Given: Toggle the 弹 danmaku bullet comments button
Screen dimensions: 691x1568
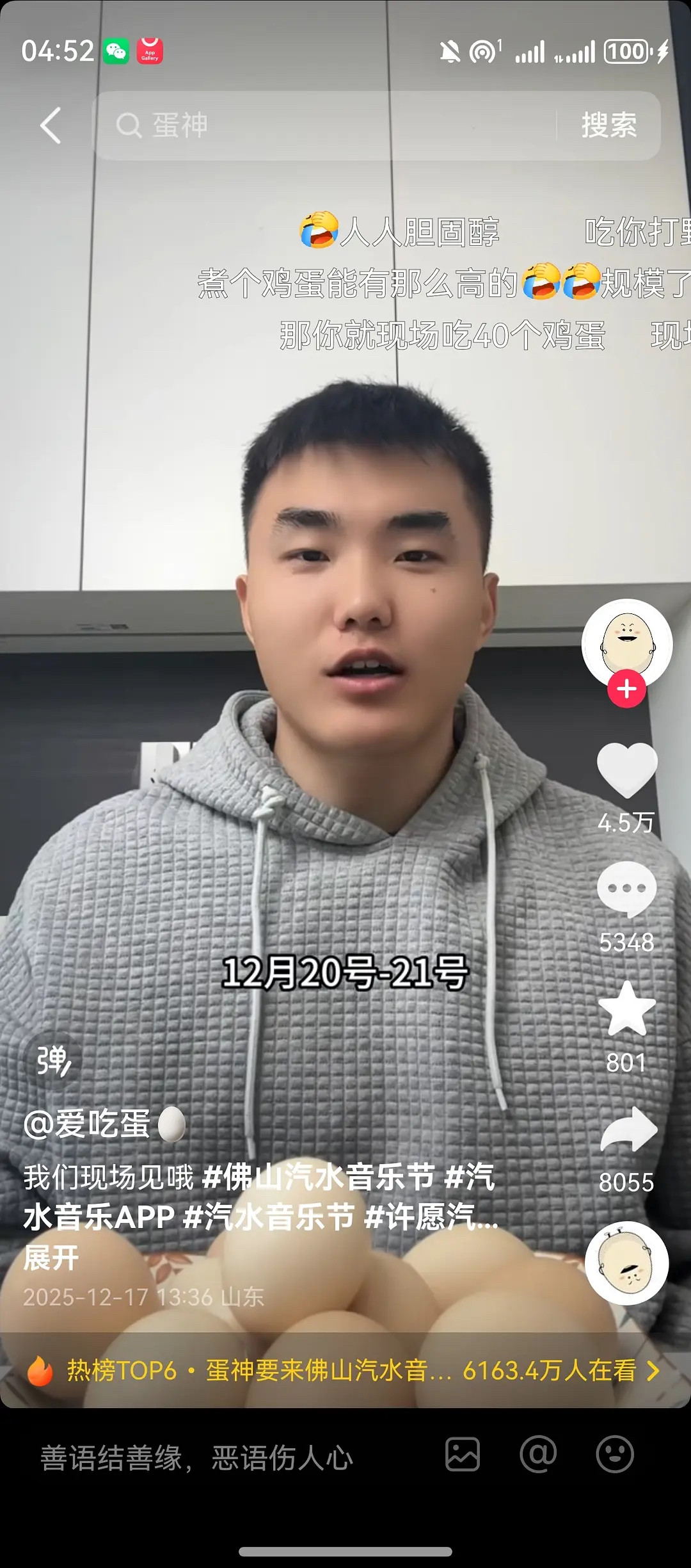Looking at the screenshot, I should tap(53, 1061).
